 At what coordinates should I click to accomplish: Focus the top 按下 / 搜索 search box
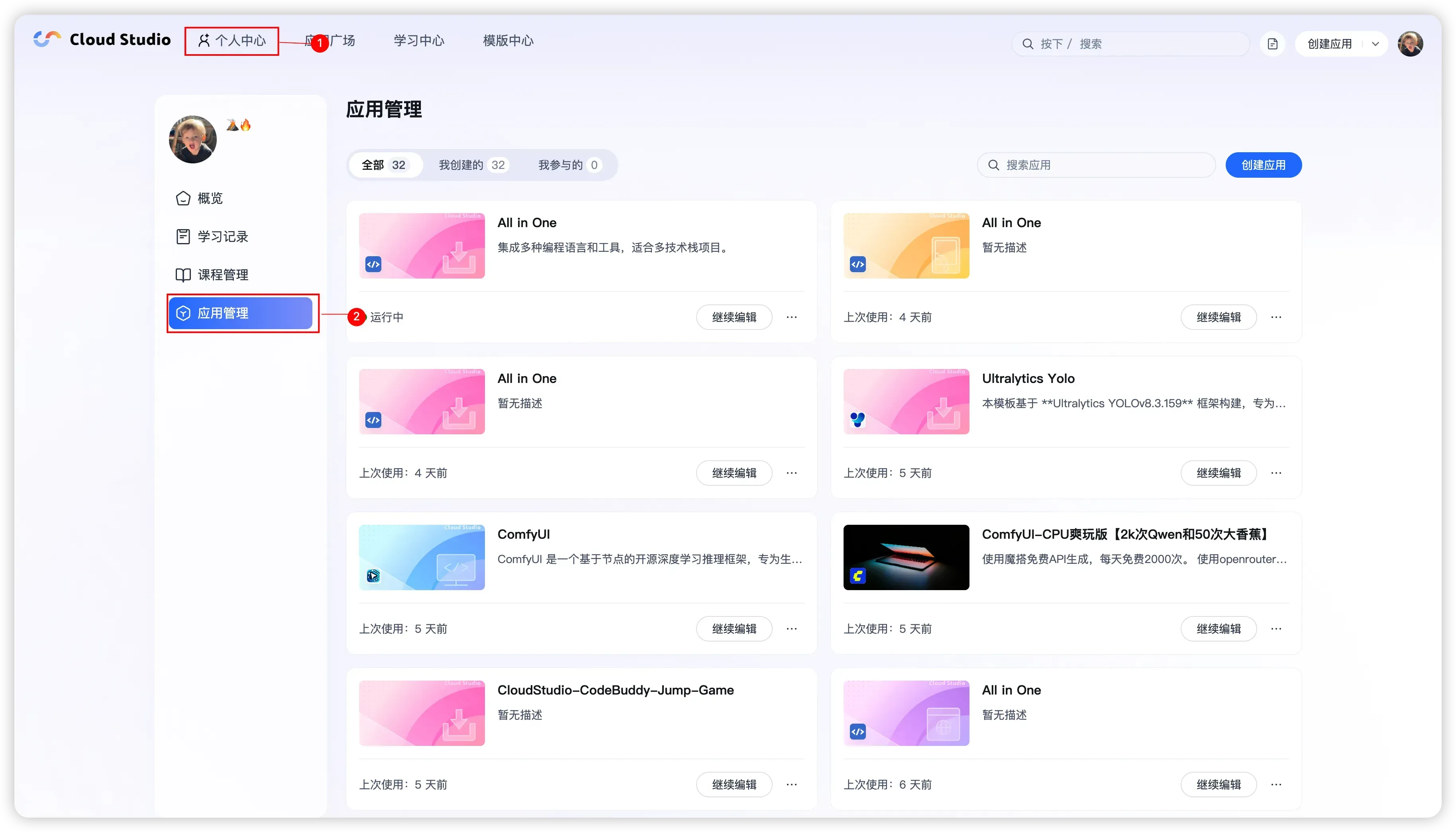(x=1131, y=44)
